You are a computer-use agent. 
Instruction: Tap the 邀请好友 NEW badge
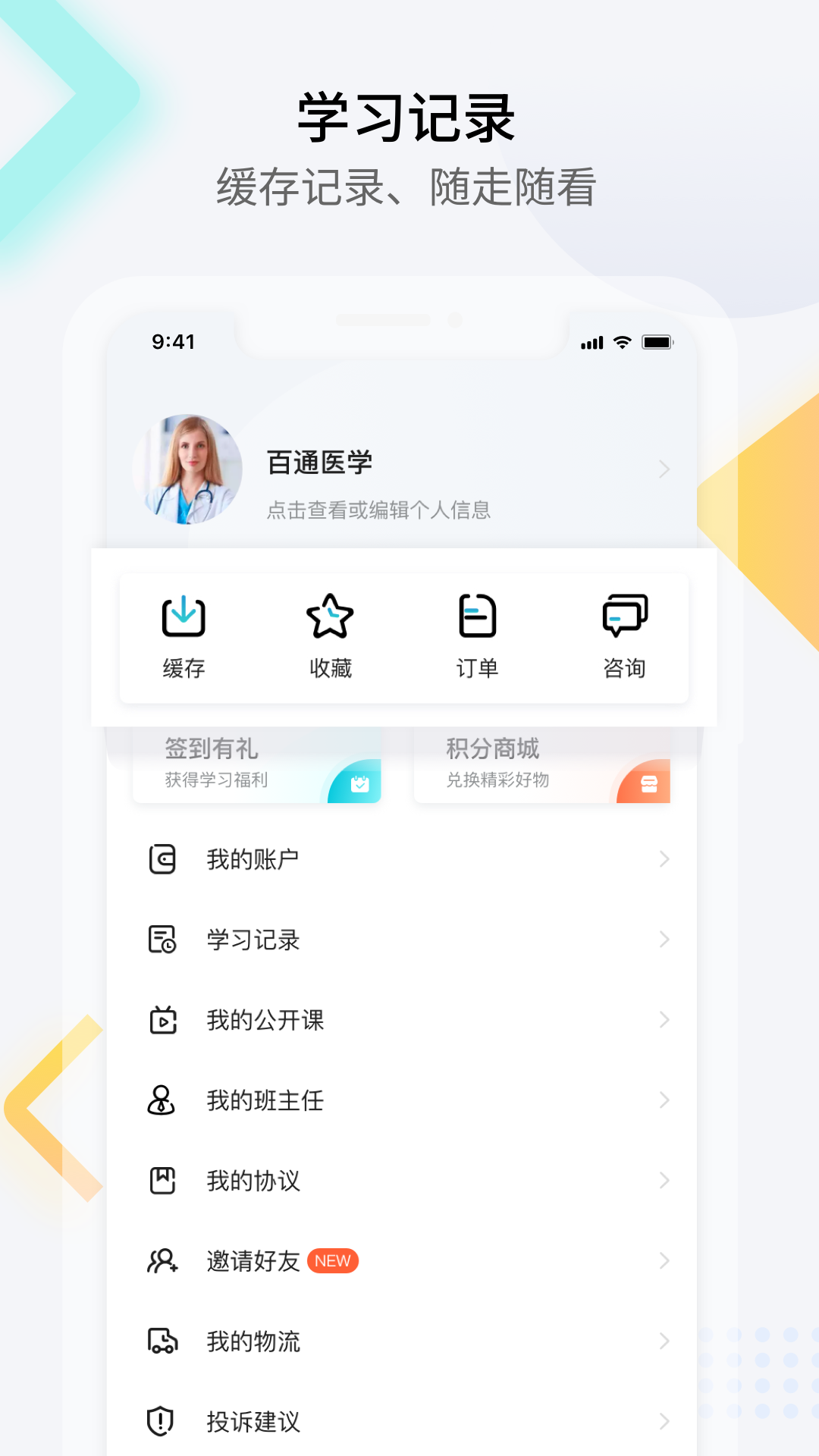[331, 1261]
